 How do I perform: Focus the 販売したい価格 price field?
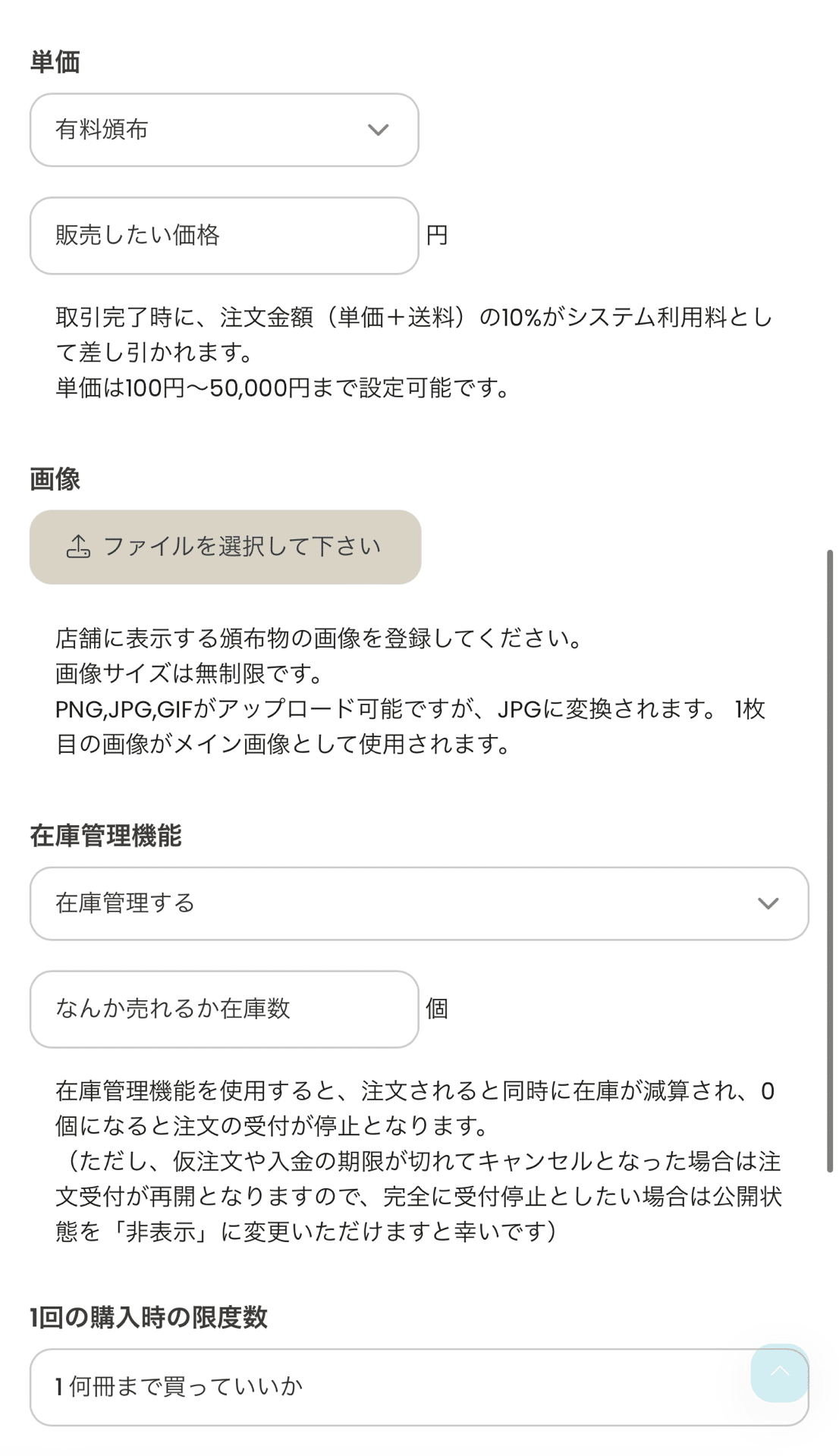click(225, 236)
